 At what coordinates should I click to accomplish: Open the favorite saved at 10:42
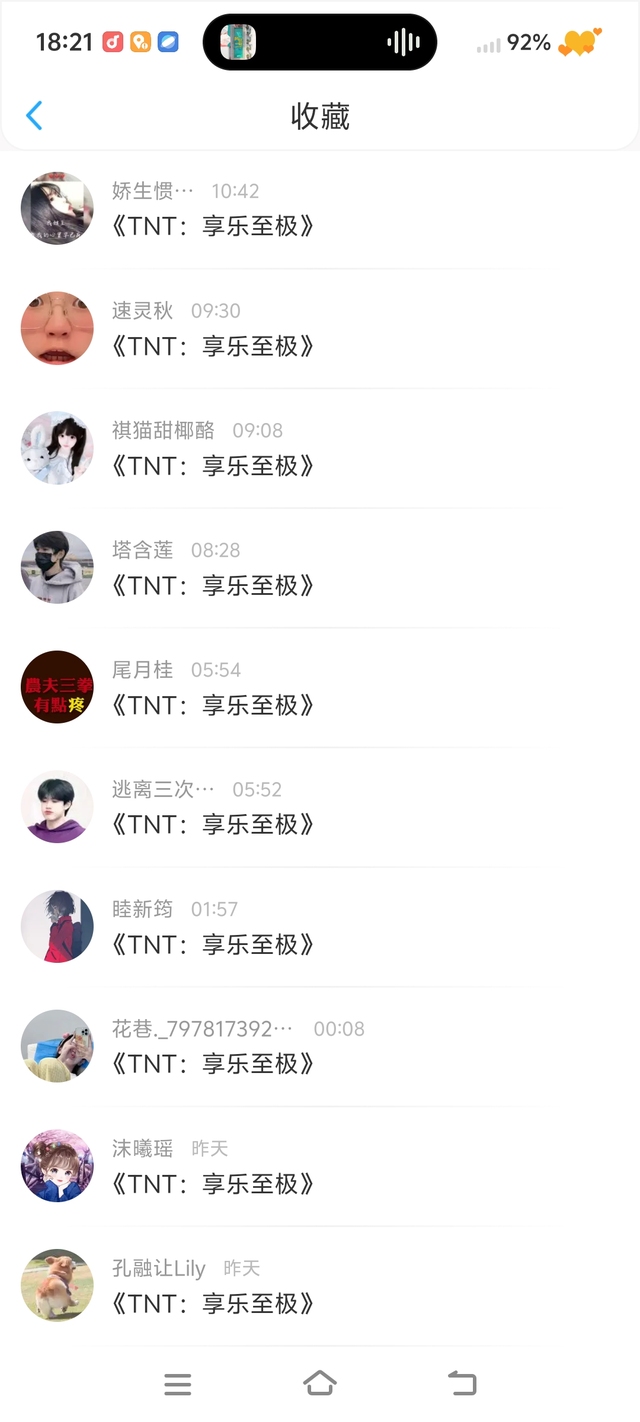[320, 209]
